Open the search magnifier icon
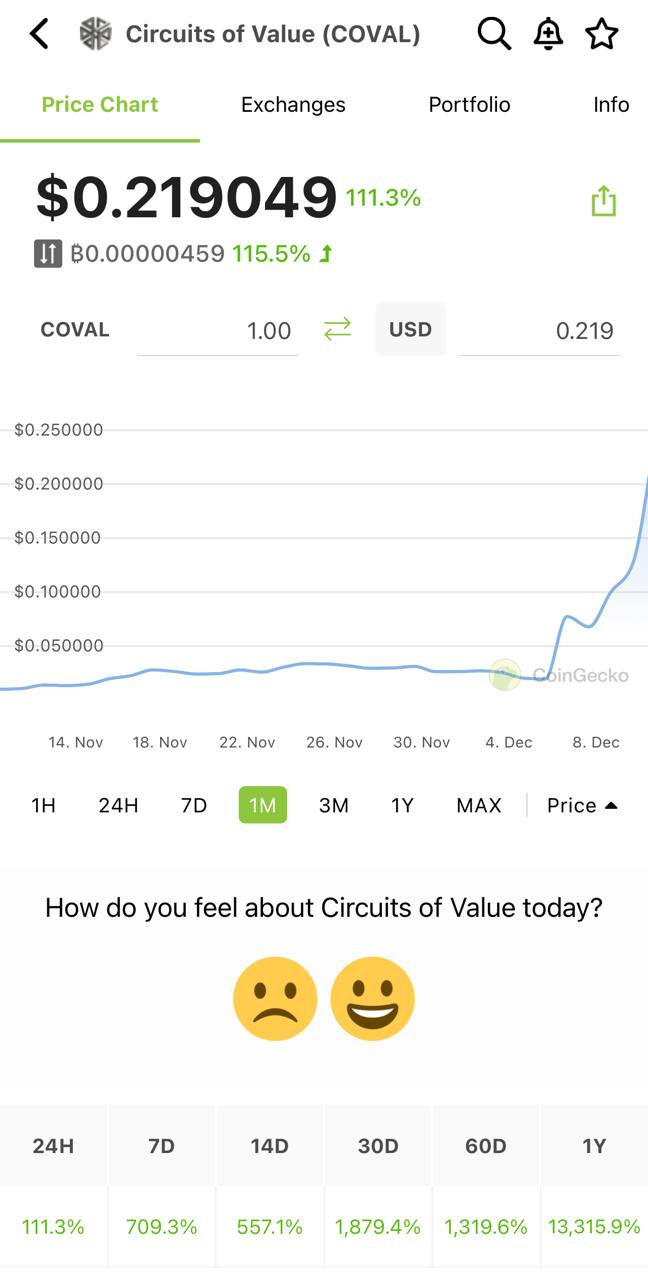The image size is (648, 1280). 494,34
